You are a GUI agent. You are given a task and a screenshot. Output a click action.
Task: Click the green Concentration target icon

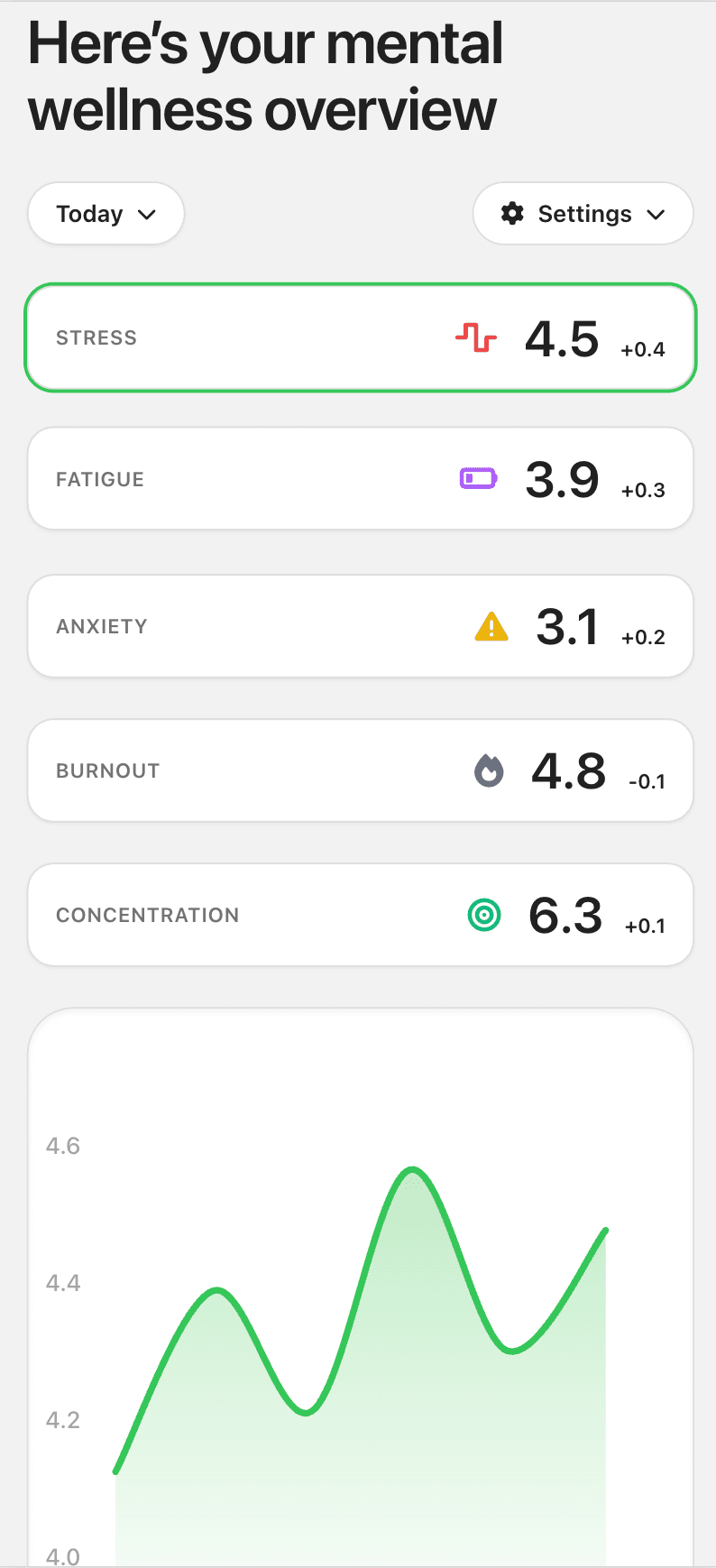[x=484, y=915]
